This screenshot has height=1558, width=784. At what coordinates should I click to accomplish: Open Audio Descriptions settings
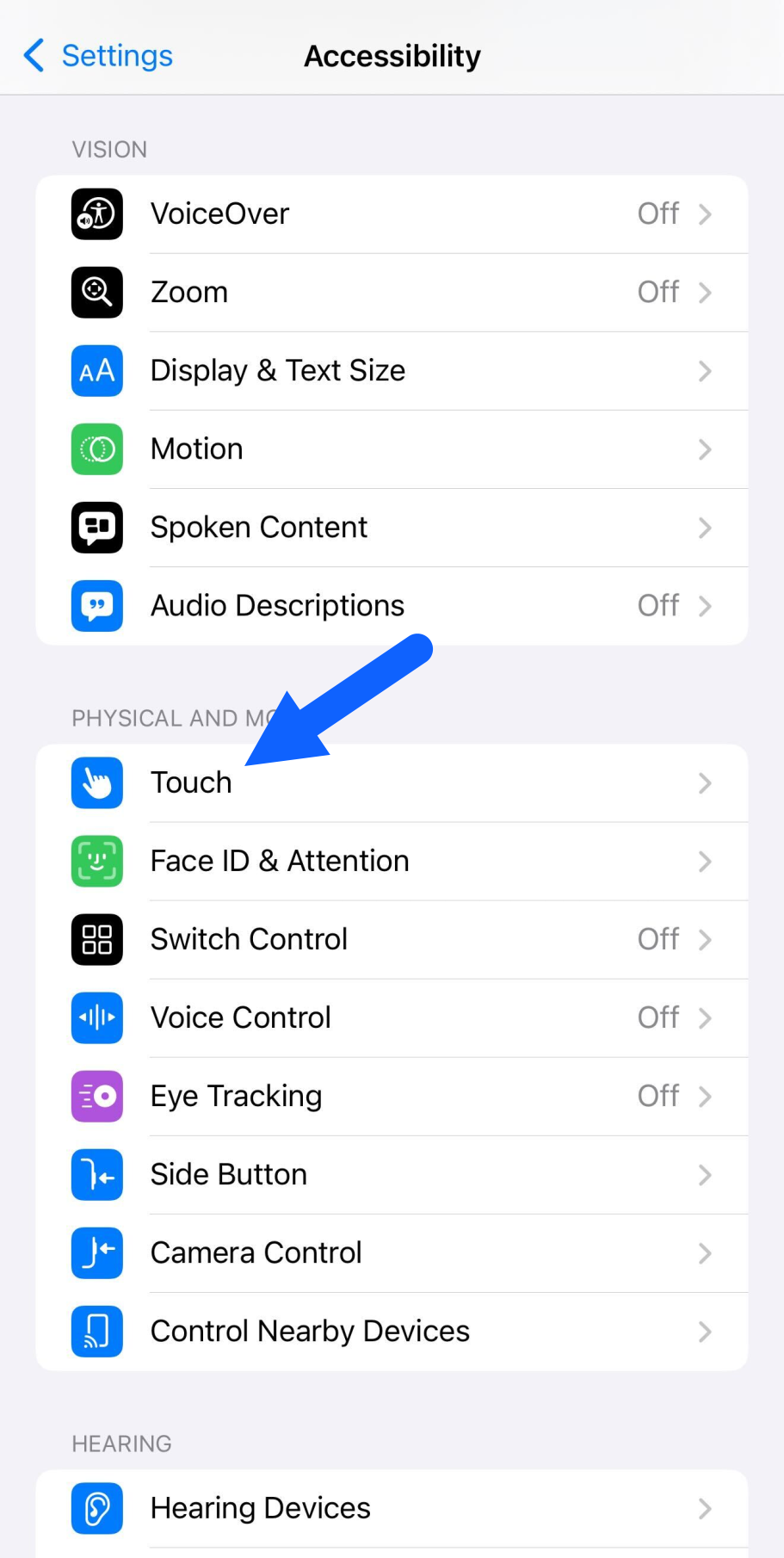[x=392, y=606]
